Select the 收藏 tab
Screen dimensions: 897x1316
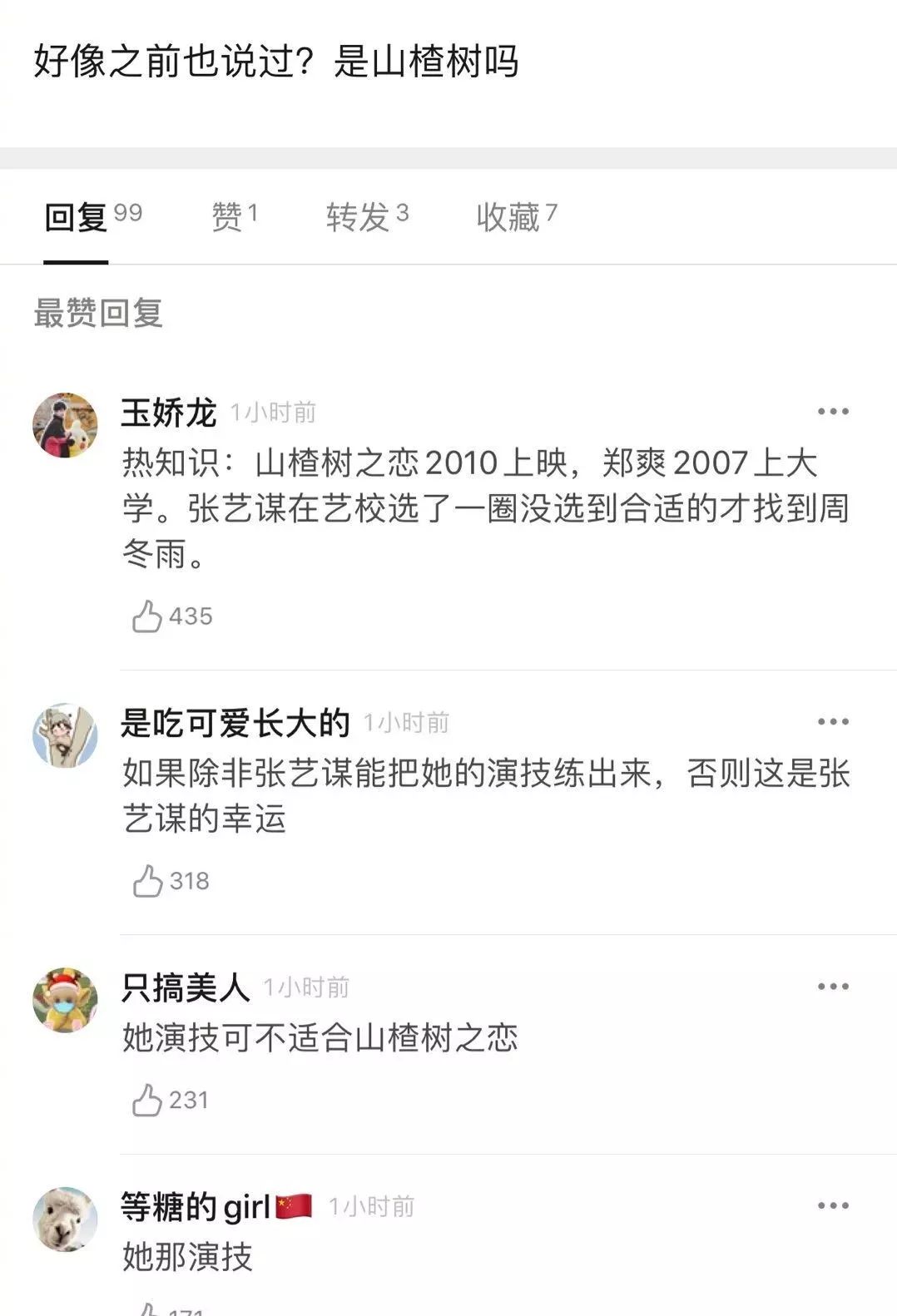[516, 217]
